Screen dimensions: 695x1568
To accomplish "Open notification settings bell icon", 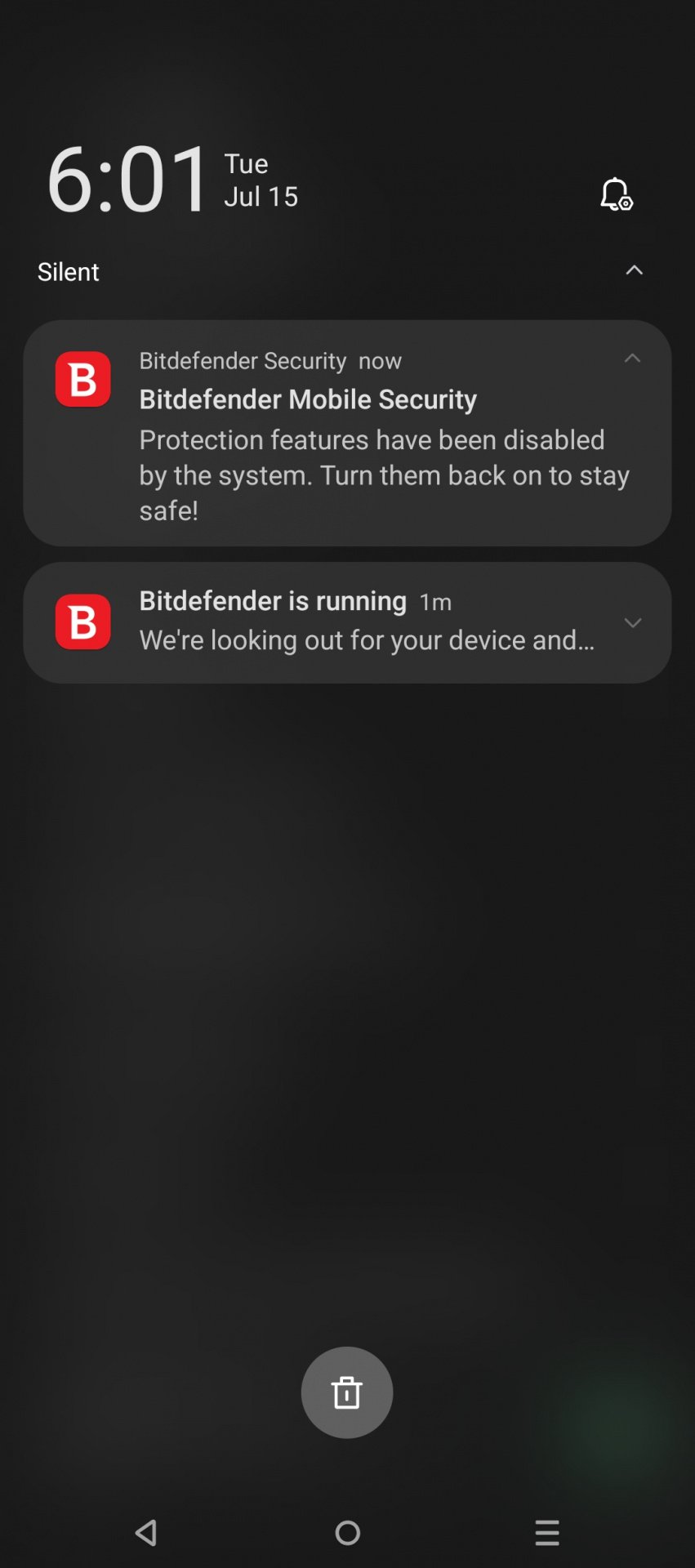I will coord(616,194).
